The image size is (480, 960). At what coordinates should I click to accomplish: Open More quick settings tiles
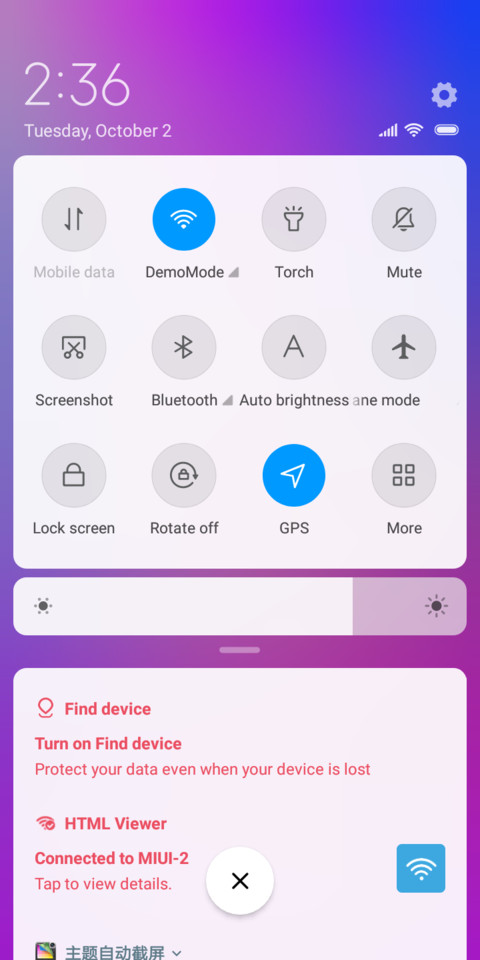click(404, 475)
